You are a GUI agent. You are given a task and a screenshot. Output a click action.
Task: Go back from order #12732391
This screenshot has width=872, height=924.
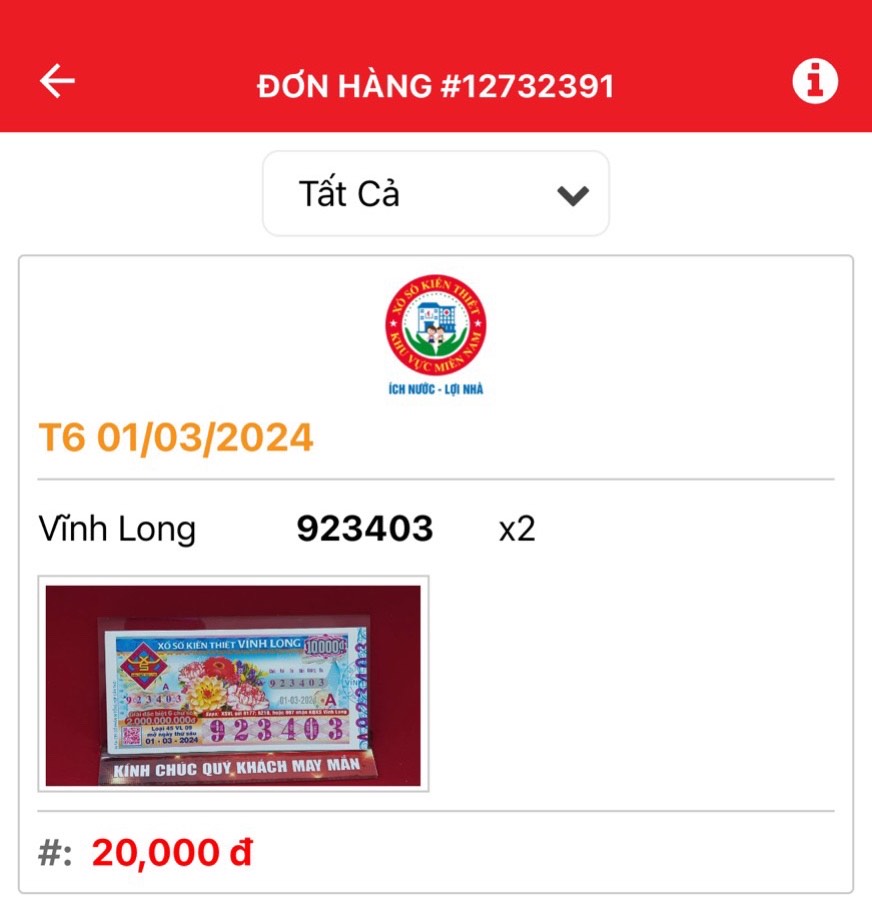coord(57,81)
